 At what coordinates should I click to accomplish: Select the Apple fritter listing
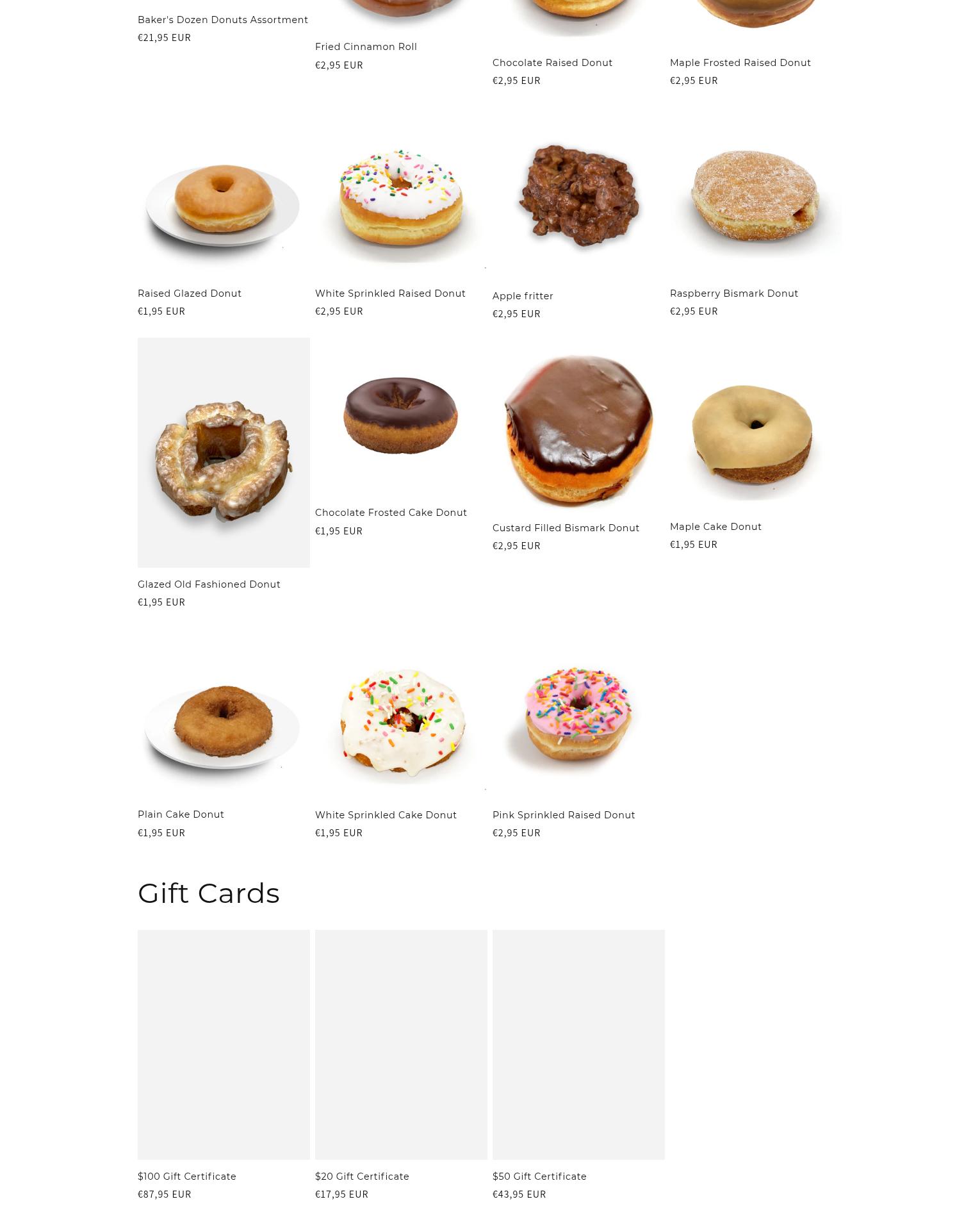(x=523, y=296)
